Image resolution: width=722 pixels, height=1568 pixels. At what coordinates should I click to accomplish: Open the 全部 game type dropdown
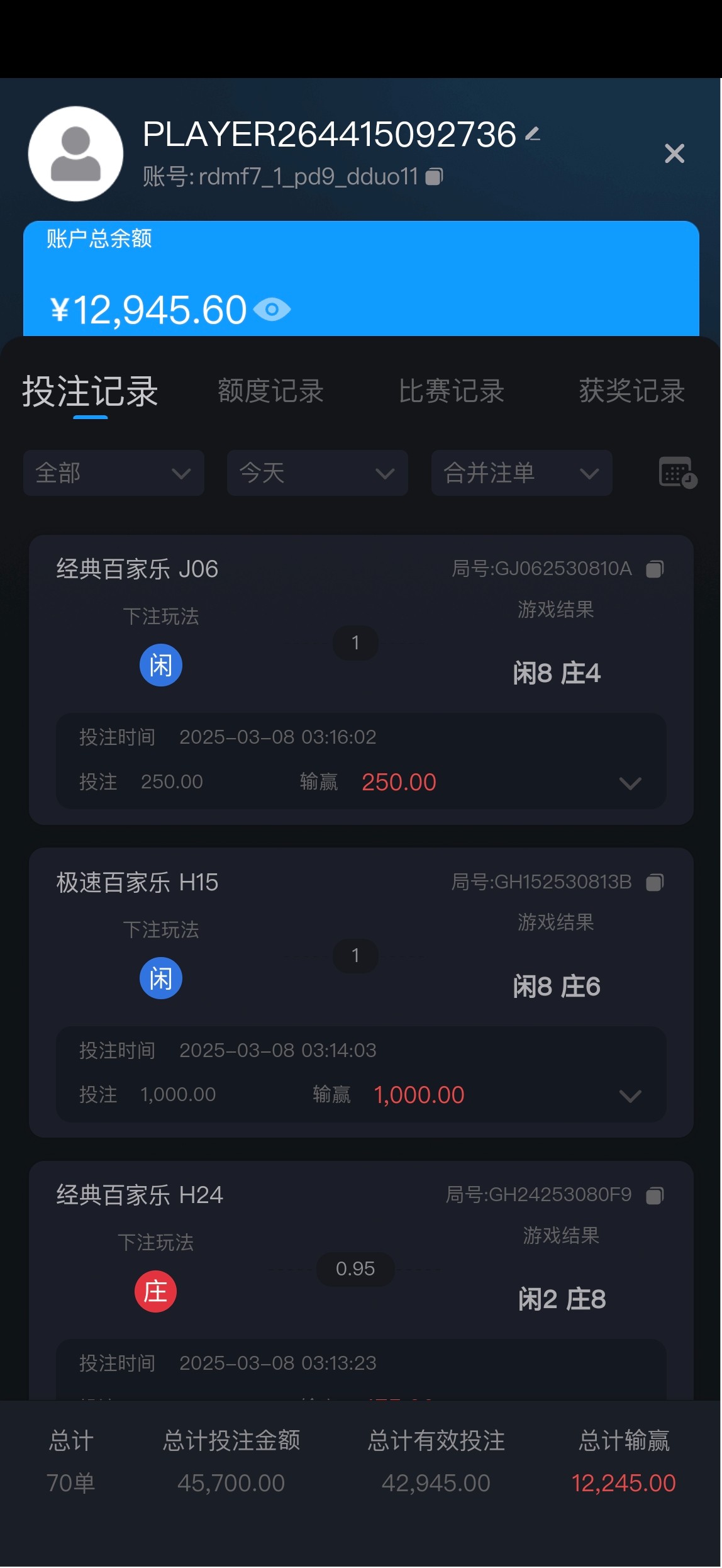114,473
